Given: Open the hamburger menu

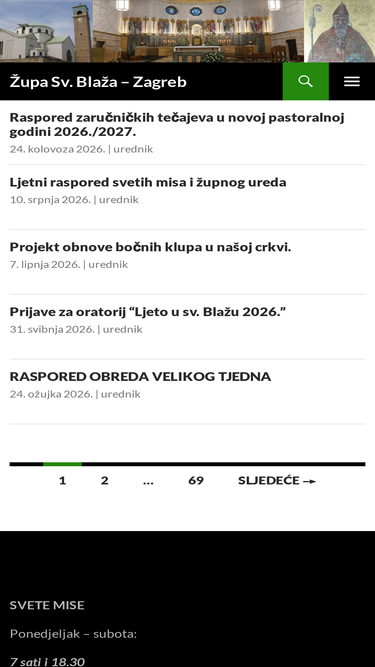Looking at the screenshot, I should 352,81.
